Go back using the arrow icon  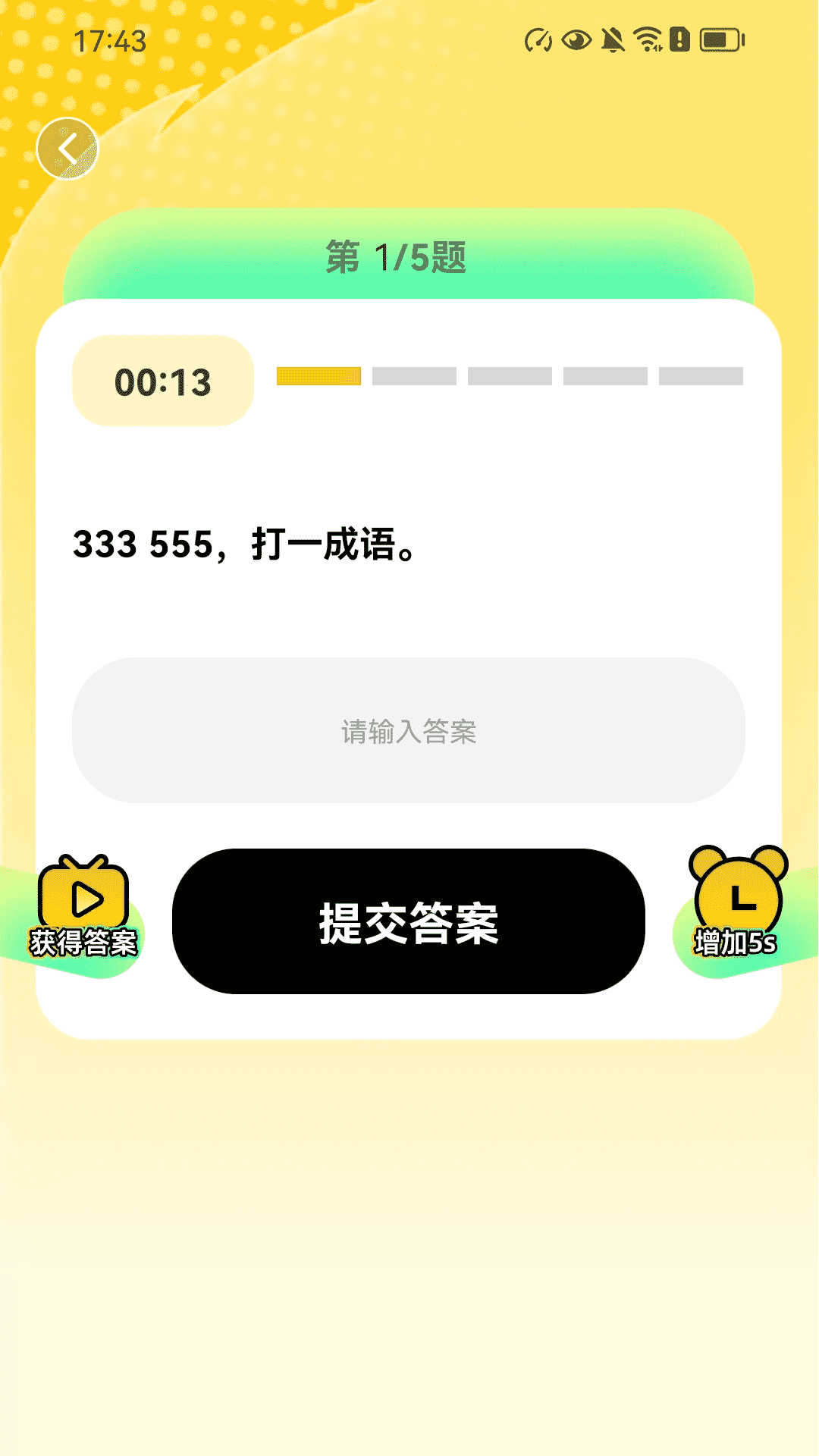coord(67,149)
